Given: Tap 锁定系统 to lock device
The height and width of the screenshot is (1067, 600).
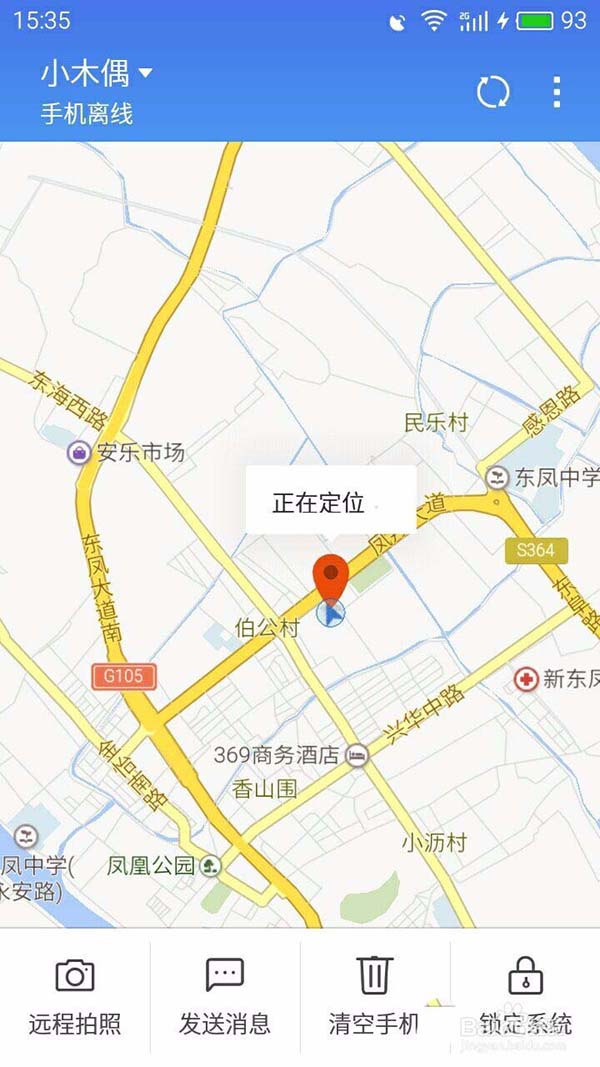Looking at the screenshot, I should tap(525, 995).
